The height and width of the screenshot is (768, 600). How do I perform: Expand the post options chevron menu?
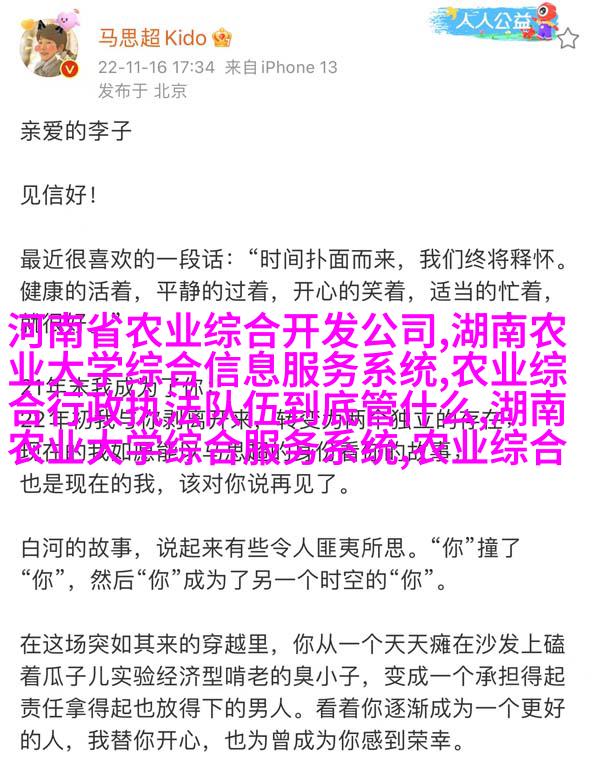pyautogui.click(x=567, y=41)
